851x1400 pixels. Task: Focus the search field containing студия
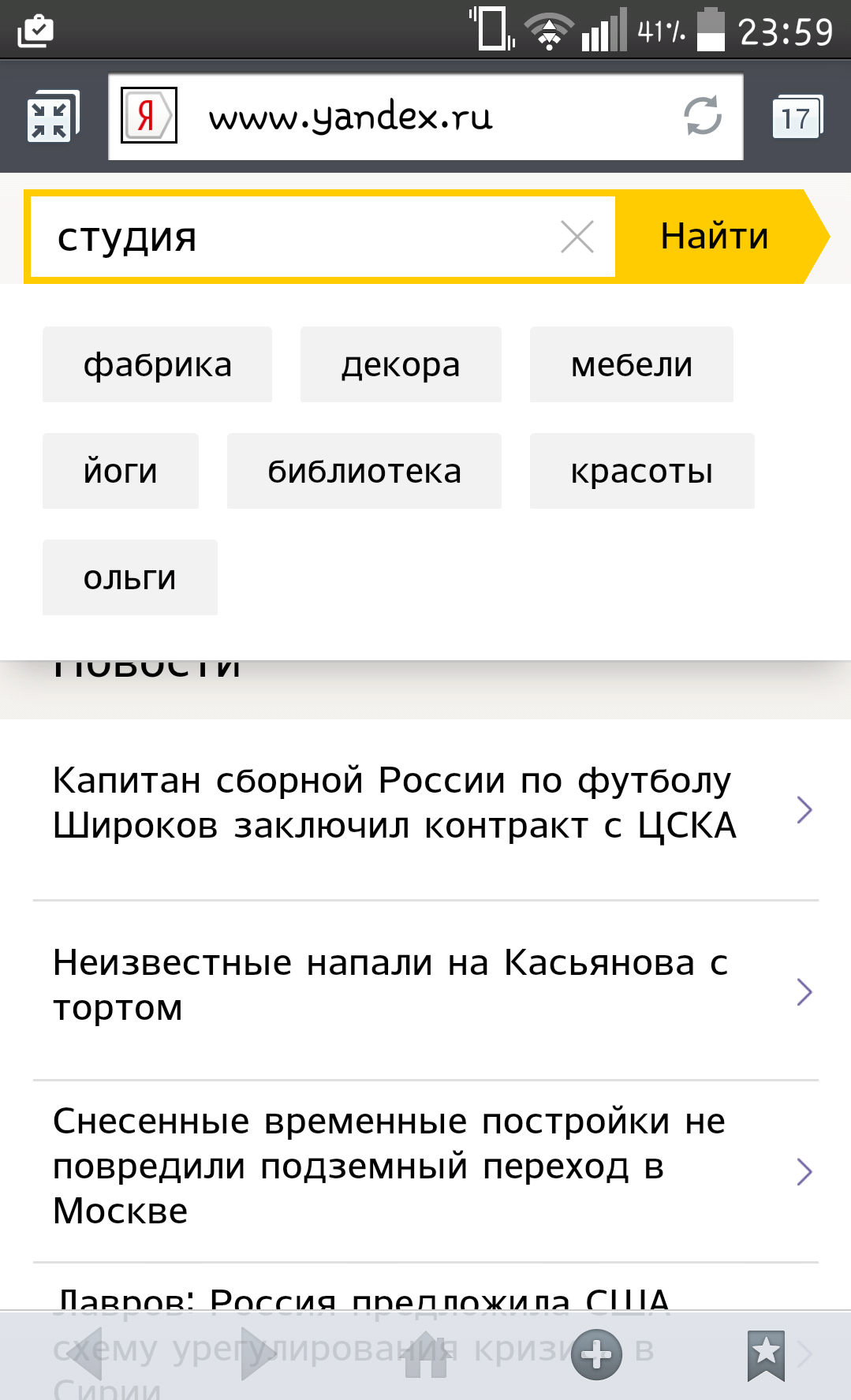click(x=300, y=237)
